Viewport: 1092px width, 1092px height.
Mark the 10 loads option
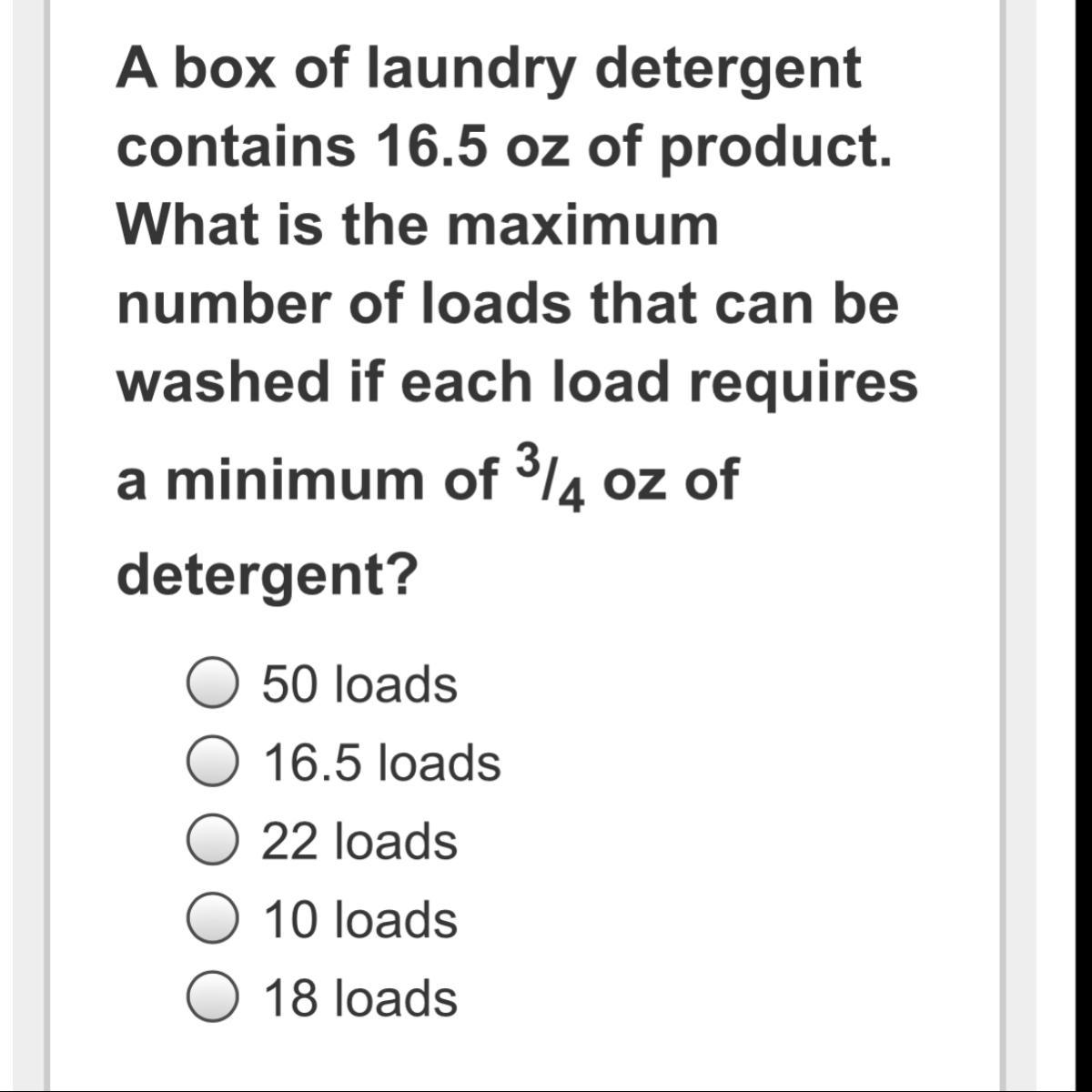click(x=214, y=918)
